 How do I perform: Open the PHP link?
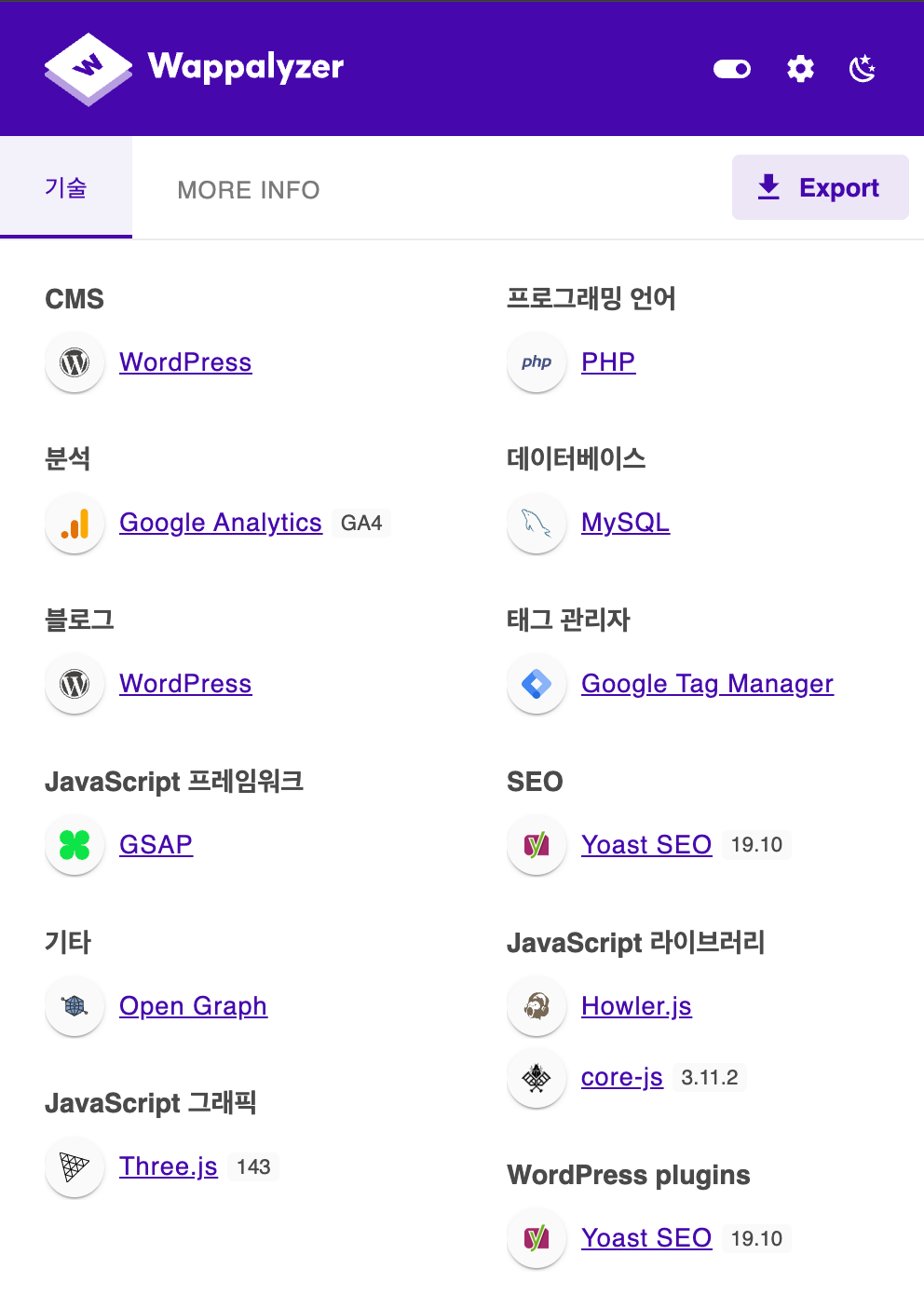coord(608,362)
